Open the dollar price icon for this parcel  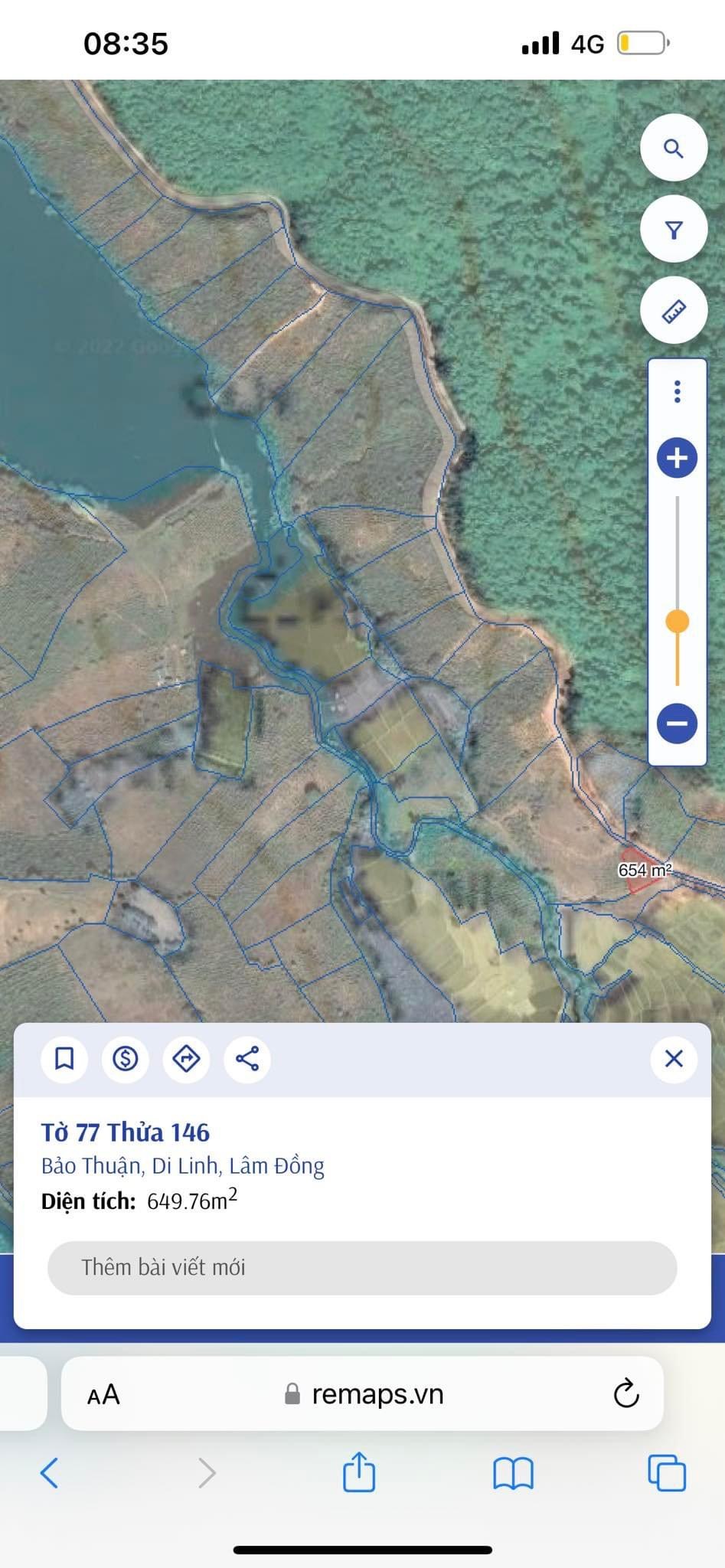point(126,1059)
